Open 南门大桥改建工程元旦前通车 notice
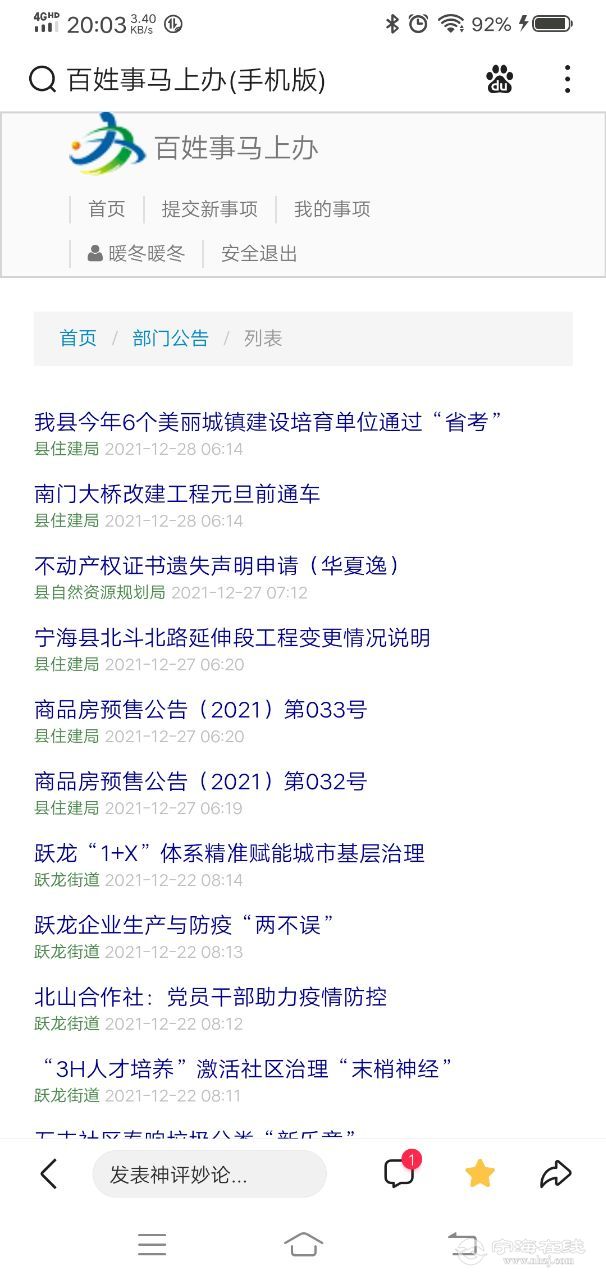 [177, 494]
